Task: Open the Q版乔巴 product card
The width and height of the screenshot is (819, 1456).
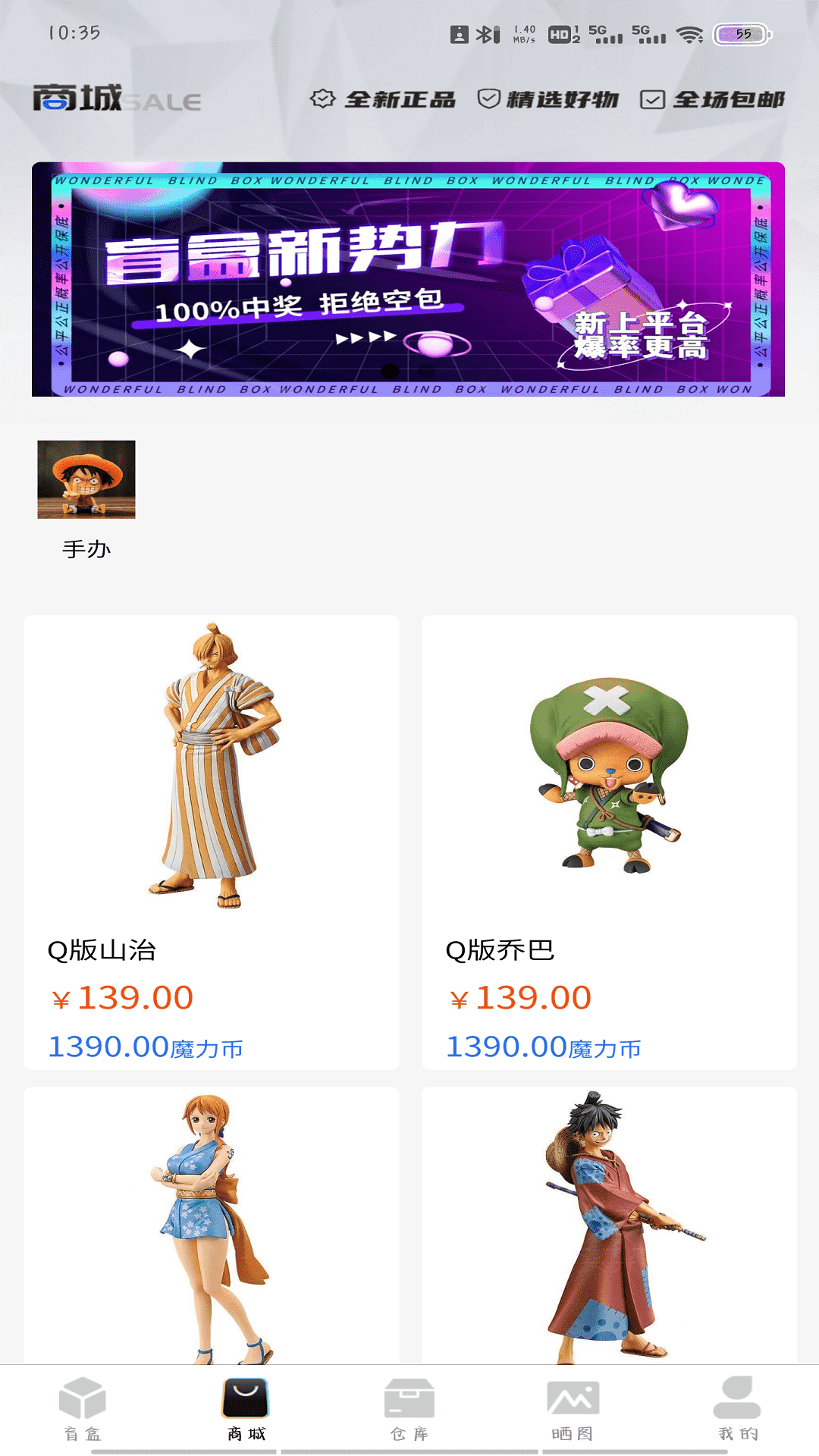Action: (x=609, y=842)
